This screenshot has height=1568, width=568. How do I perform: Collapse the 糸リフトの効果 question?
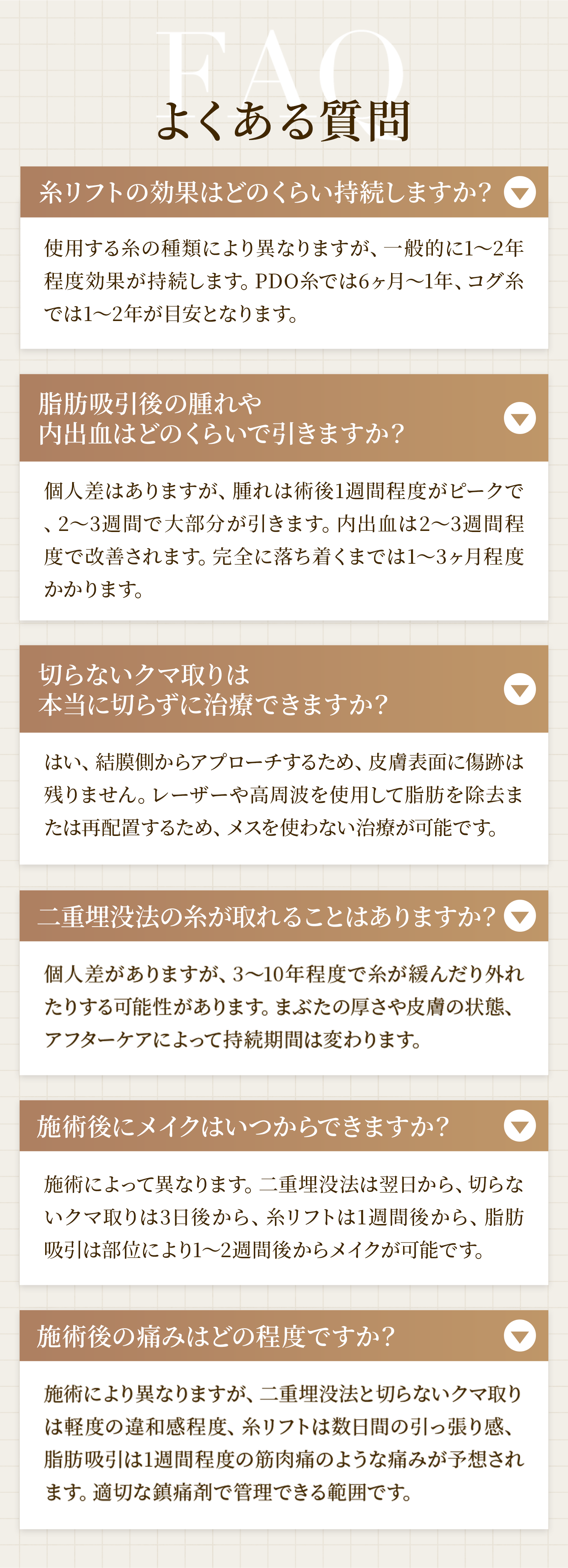point(519,192)
